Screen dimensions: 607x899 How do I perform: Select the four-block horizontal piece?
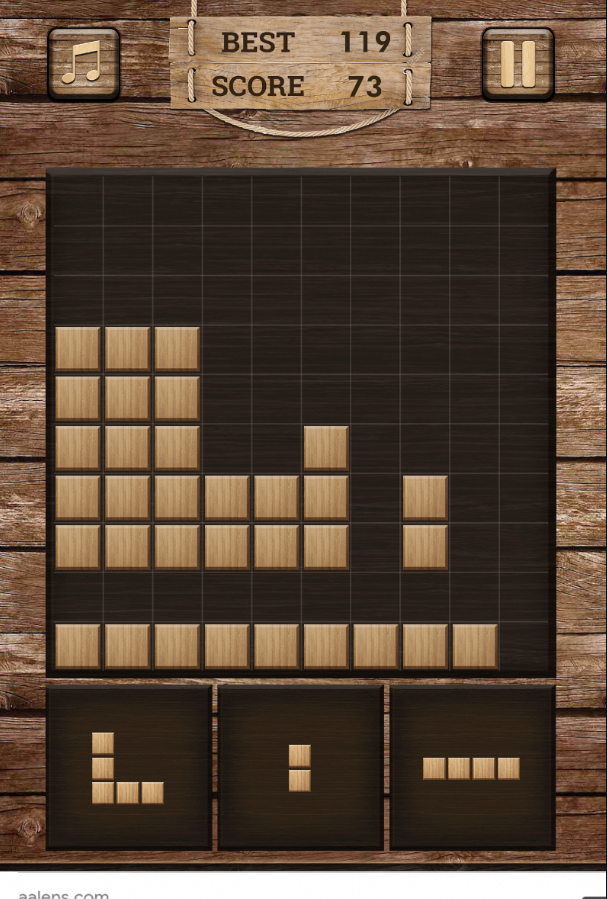click(471, 768)
